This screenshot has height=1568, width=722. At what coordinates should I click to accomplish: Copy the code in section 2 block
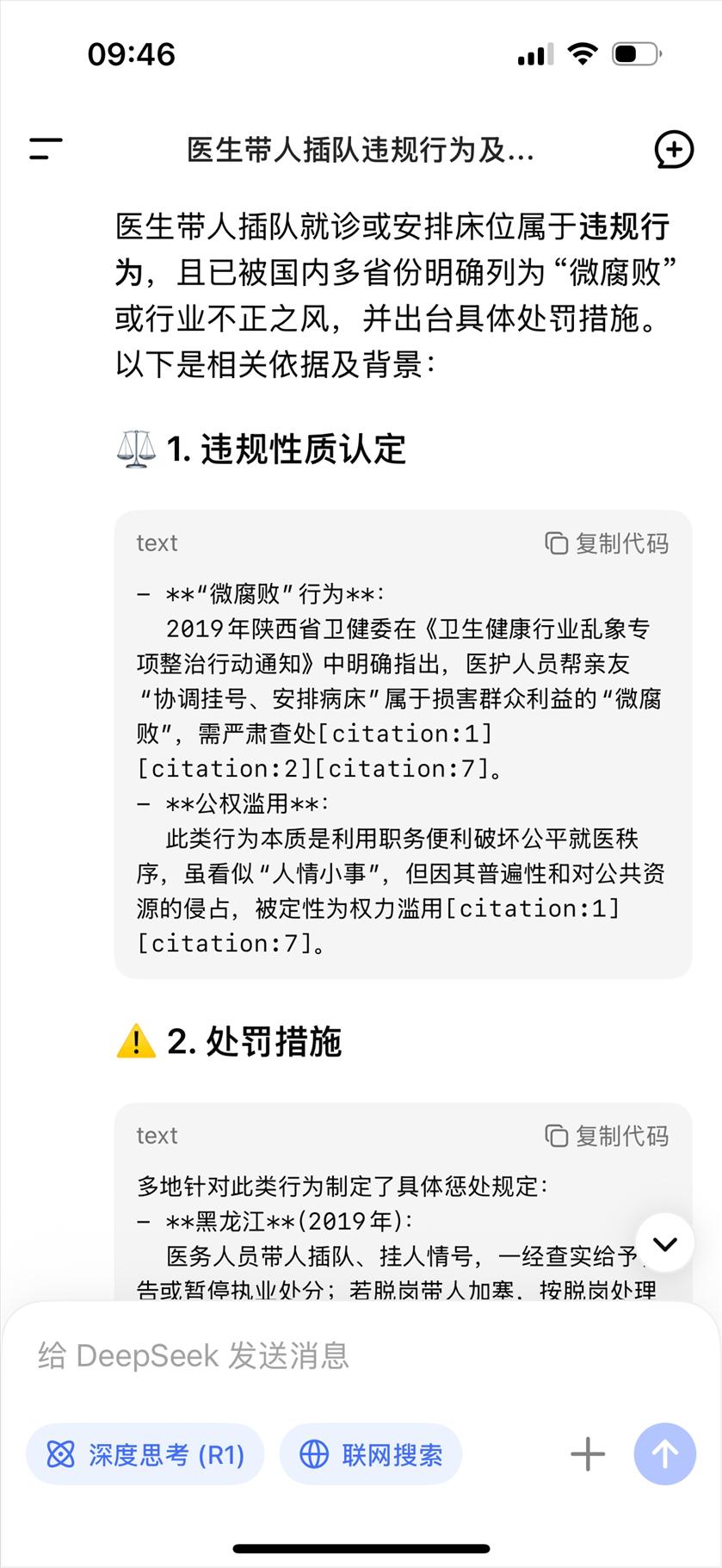click(x=607, y=1136)
